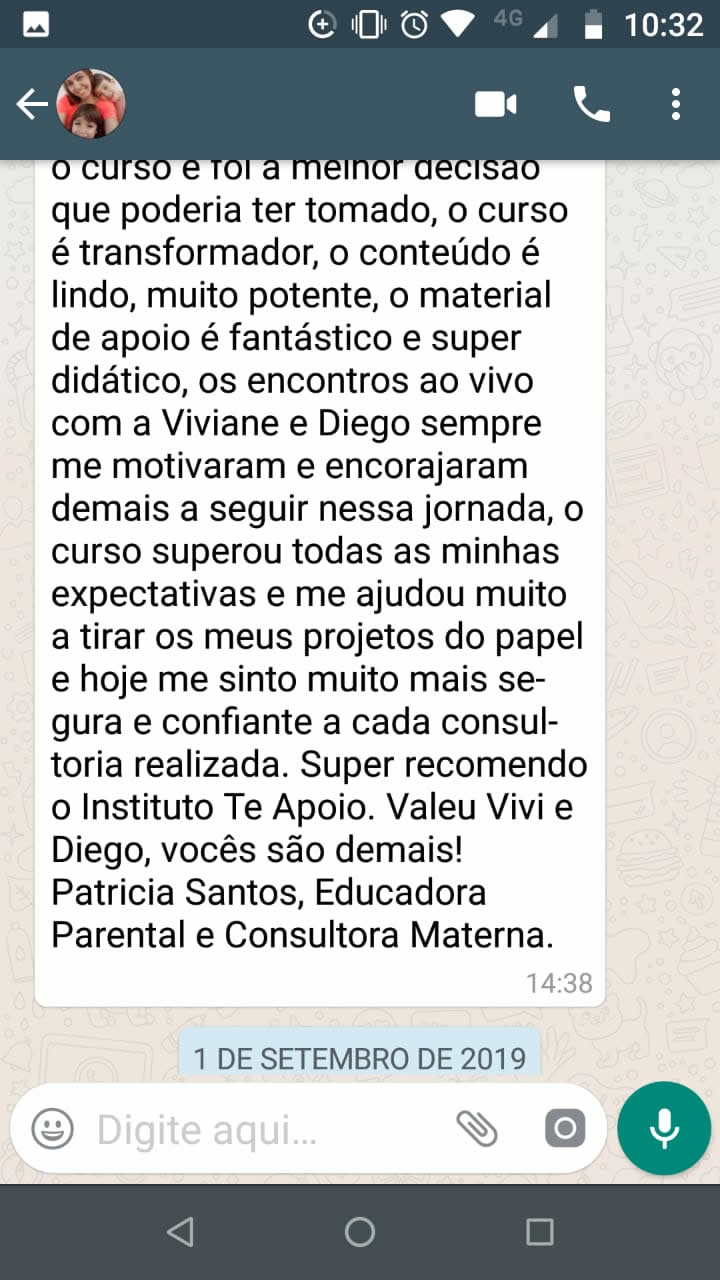Attach a file with the paperclip
Screen dimensions: 720x1280
477,1130
